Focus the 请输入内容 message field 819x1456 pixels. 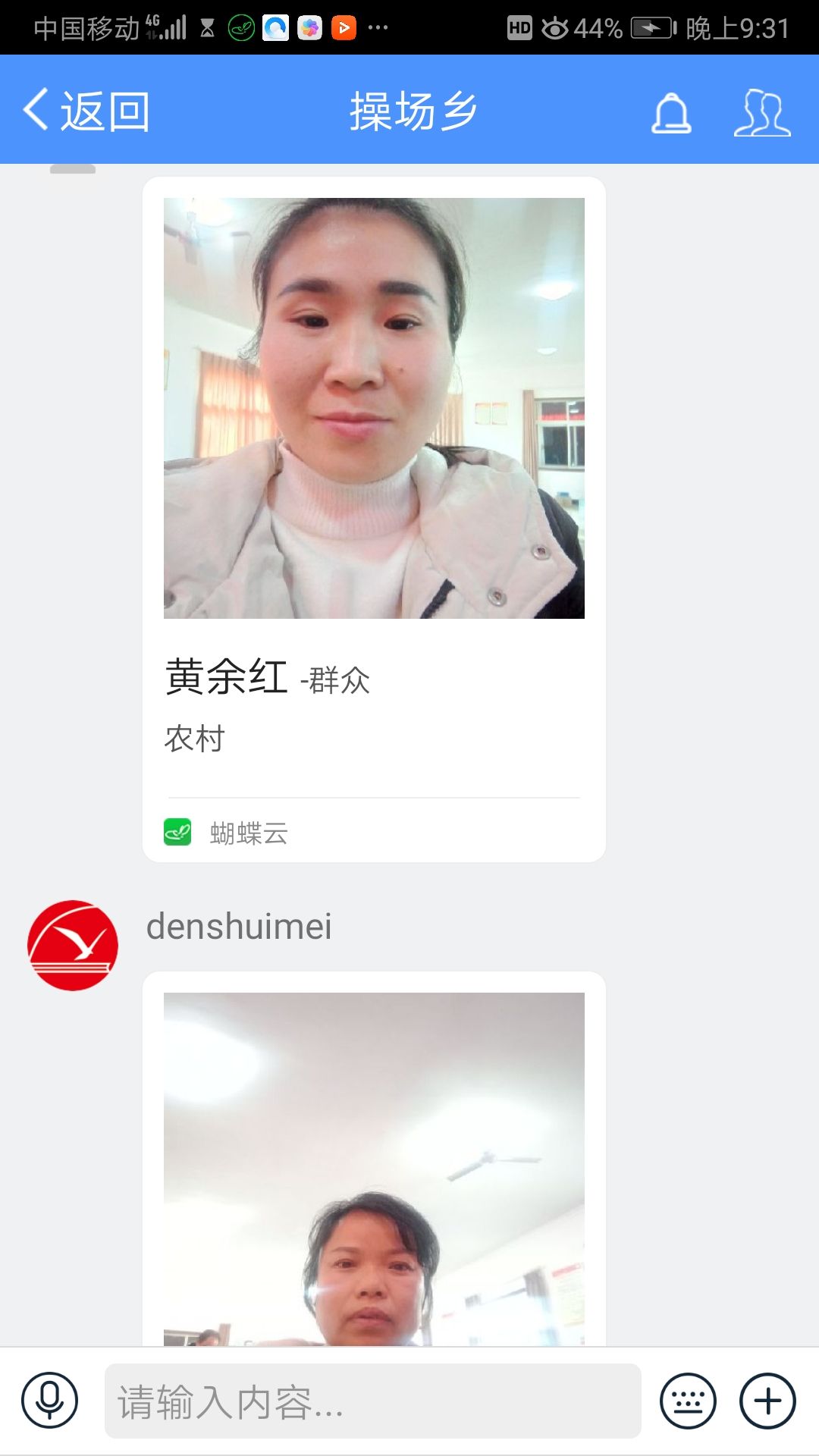pos(372,1401)
